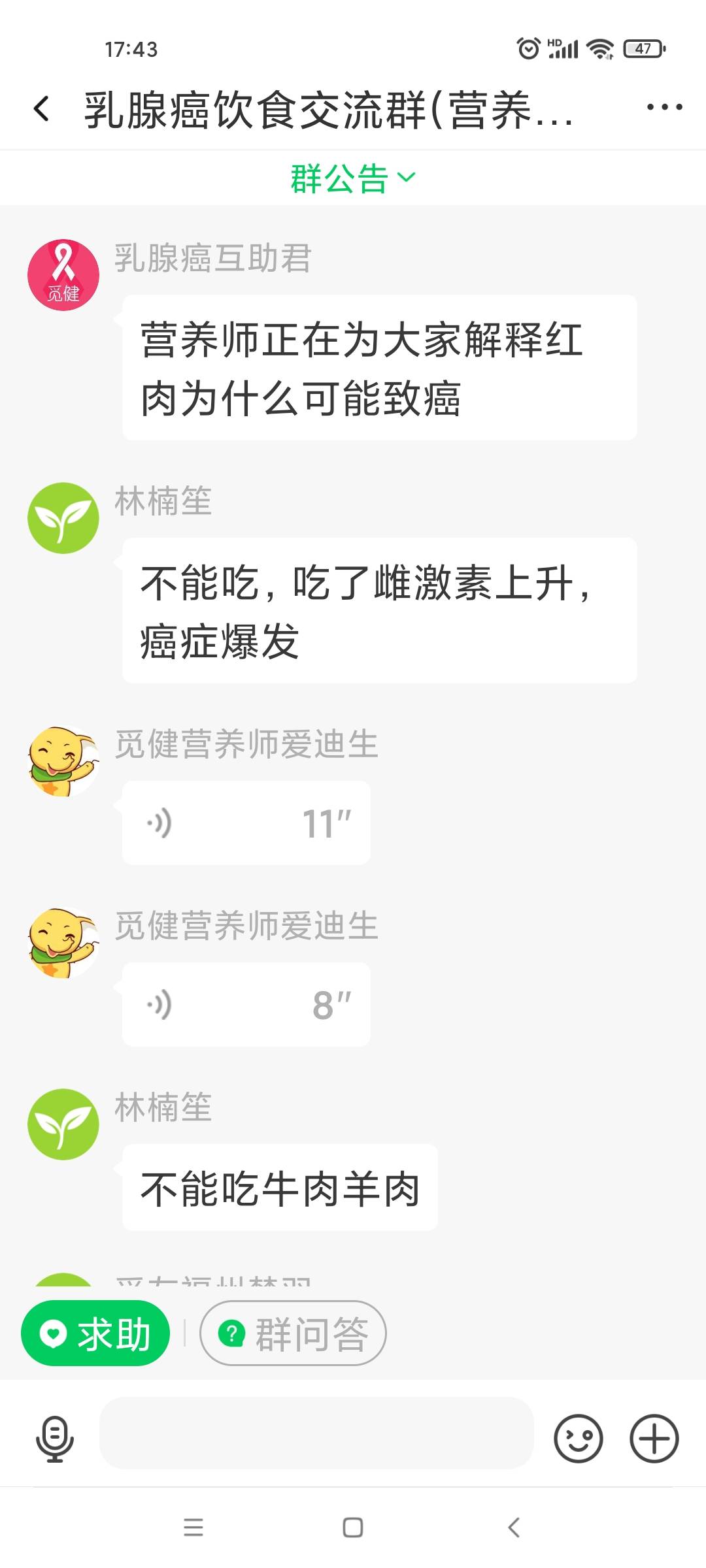The image size is (706, 1568).
Task: Tap the chat title 乳腺癌饮食交流群
Action: (x=327, y=108)
